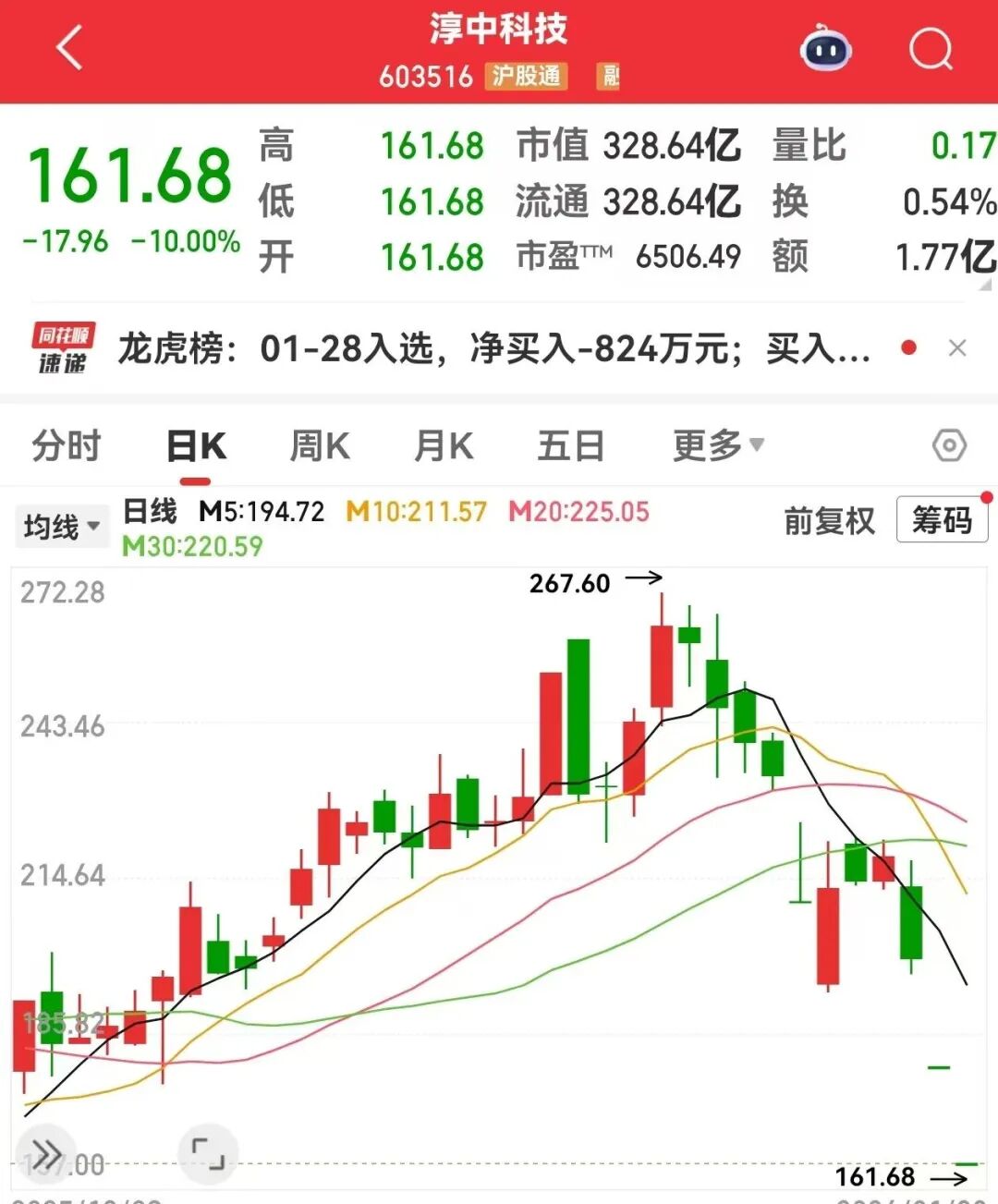Switch to the 月K chart tab
Screen dimensions: 998x1204
pyautogui.click(x=444, y=446)
